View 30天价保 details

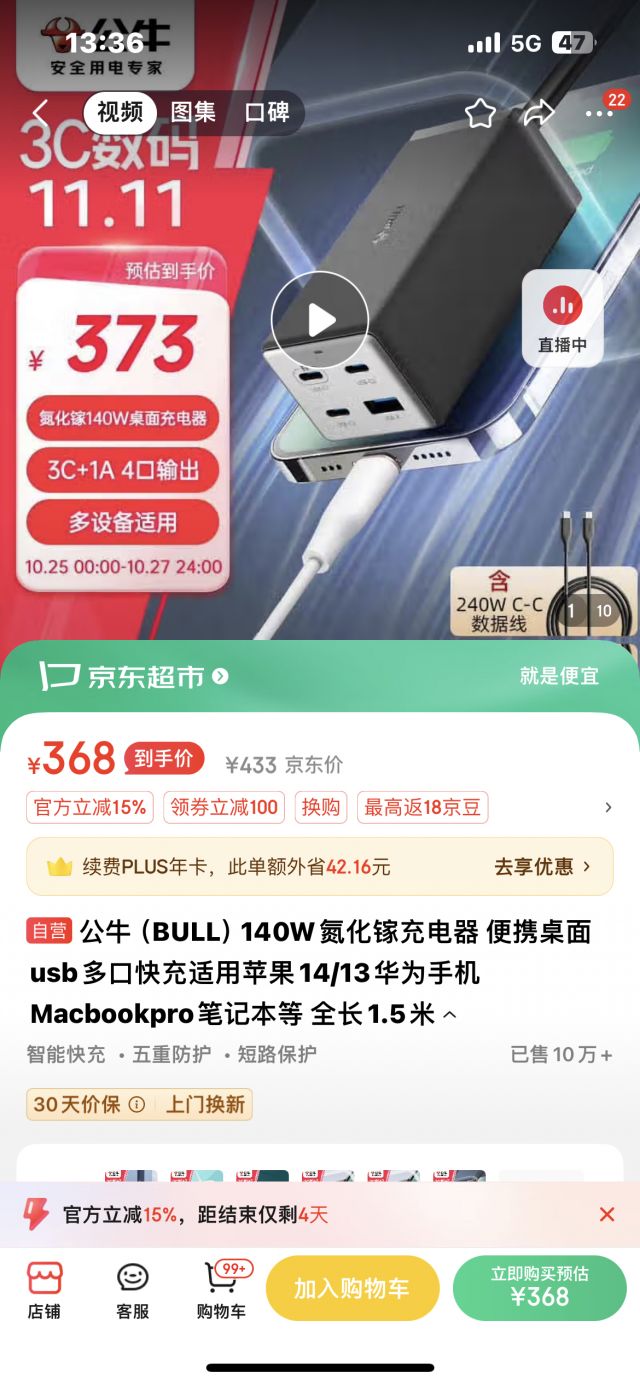coord(88,1104)
